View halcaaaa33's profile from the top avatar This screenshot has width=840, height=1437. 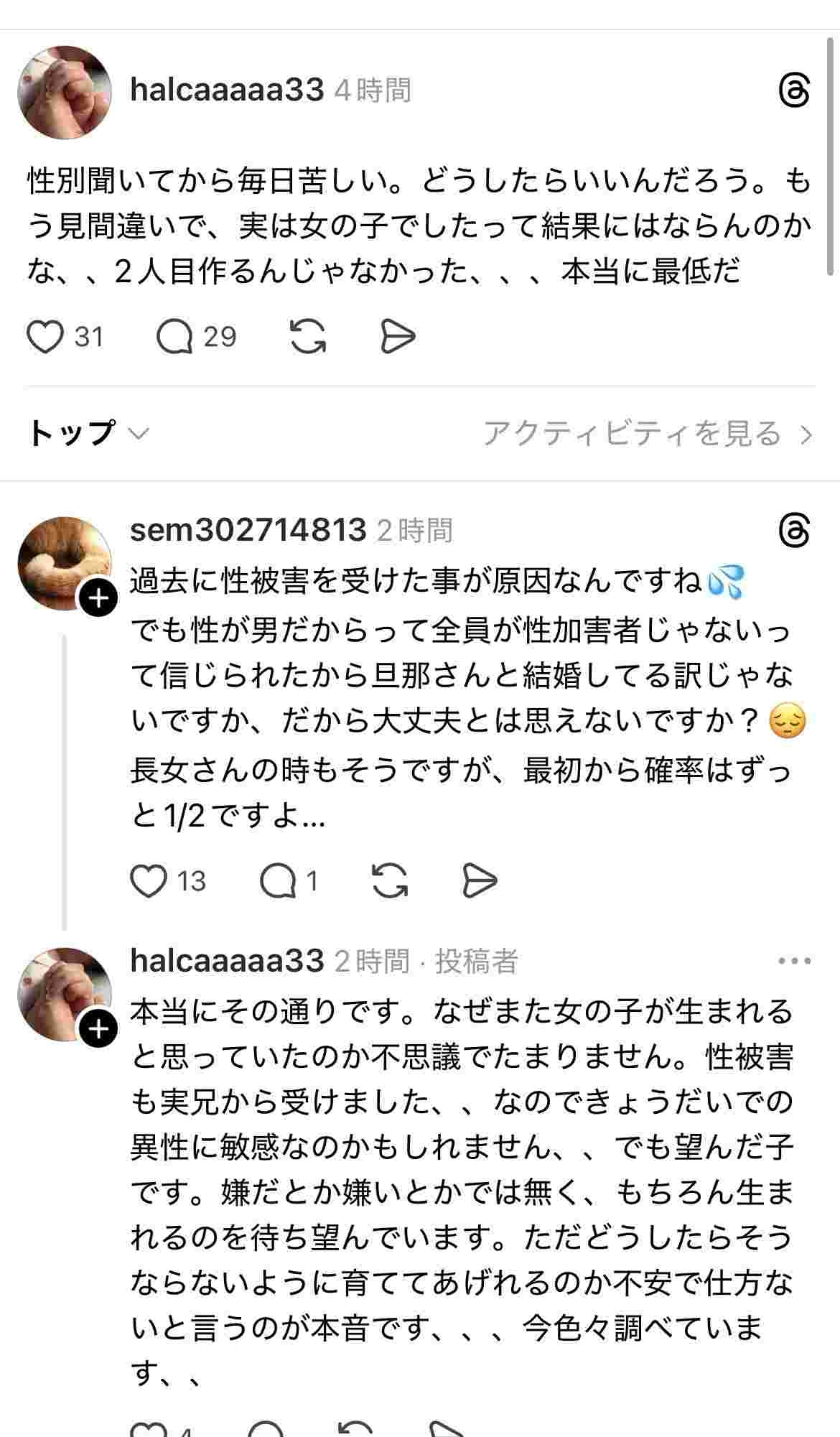point(65,92)
